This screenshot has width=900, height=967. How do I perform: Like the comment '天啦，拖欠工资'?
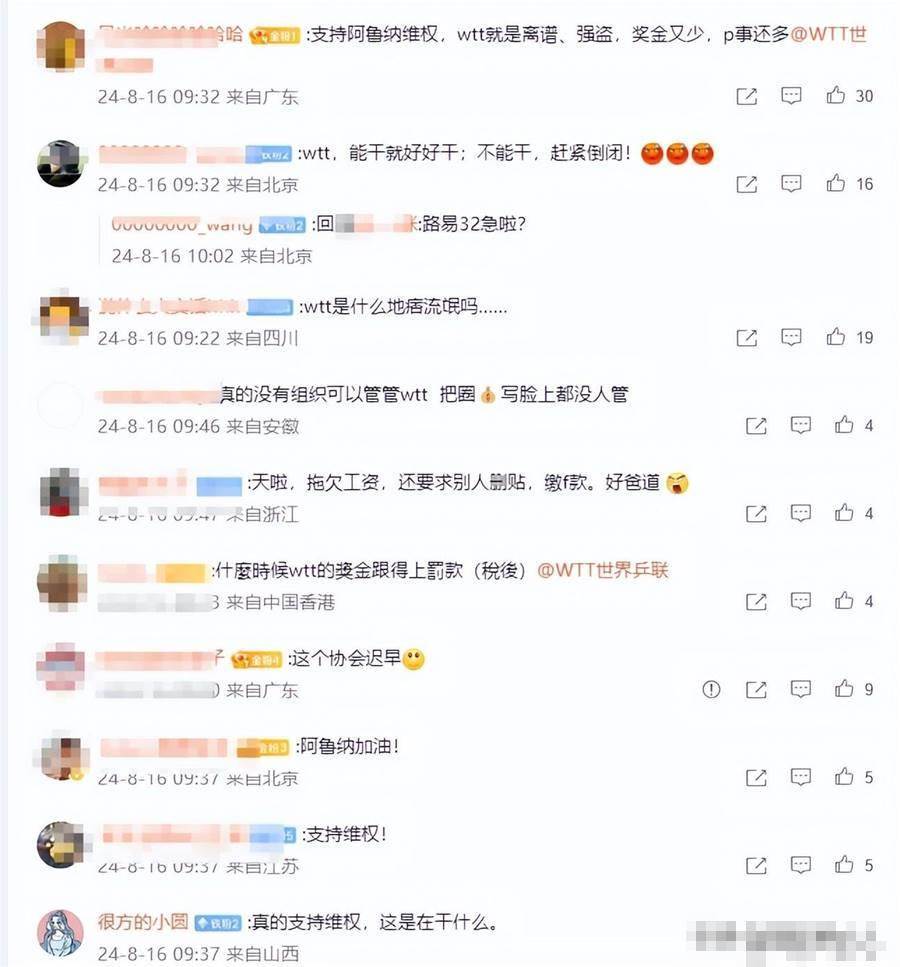pyautogui.click(x=845, y=513)
